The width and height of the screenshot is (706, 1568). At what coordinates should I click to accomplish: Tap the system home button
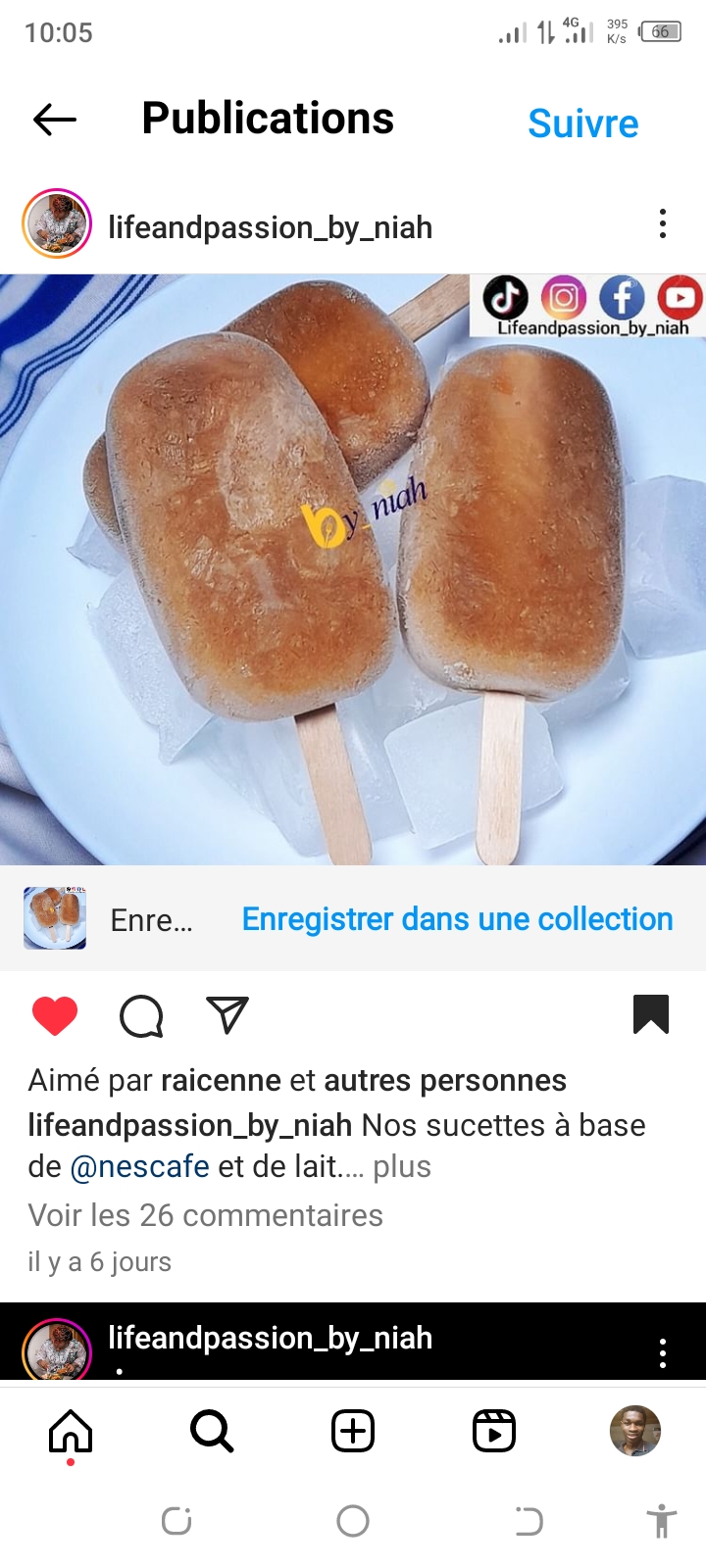click(x=353, y=1521)
